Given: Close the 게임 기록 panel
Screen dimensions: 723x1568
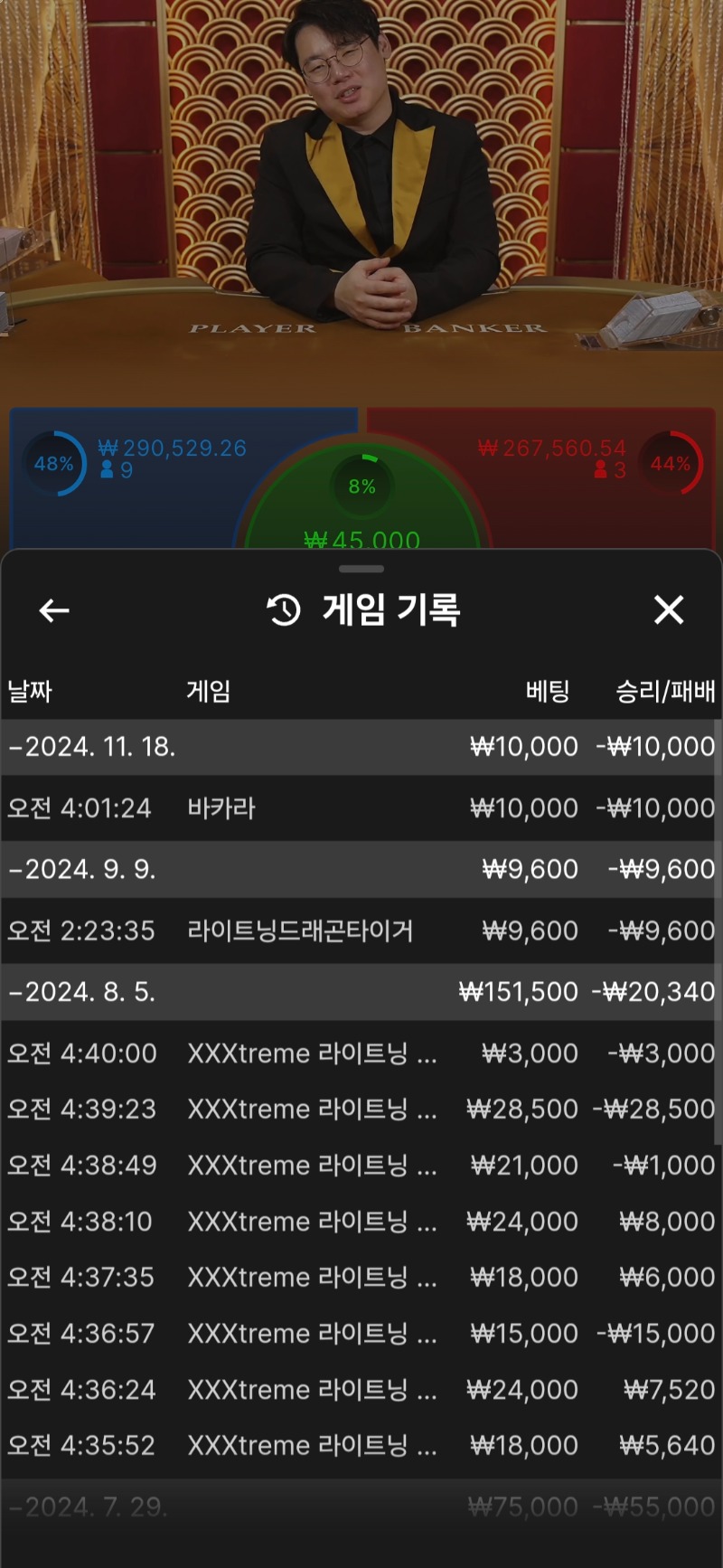Looking at the screenshot, I should [x=669, y=610].
